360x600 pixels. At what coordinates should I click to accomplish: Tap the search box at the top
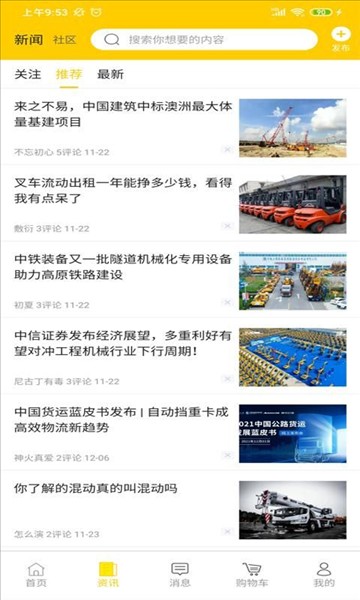pyautogui.click(x=204, y=39)
